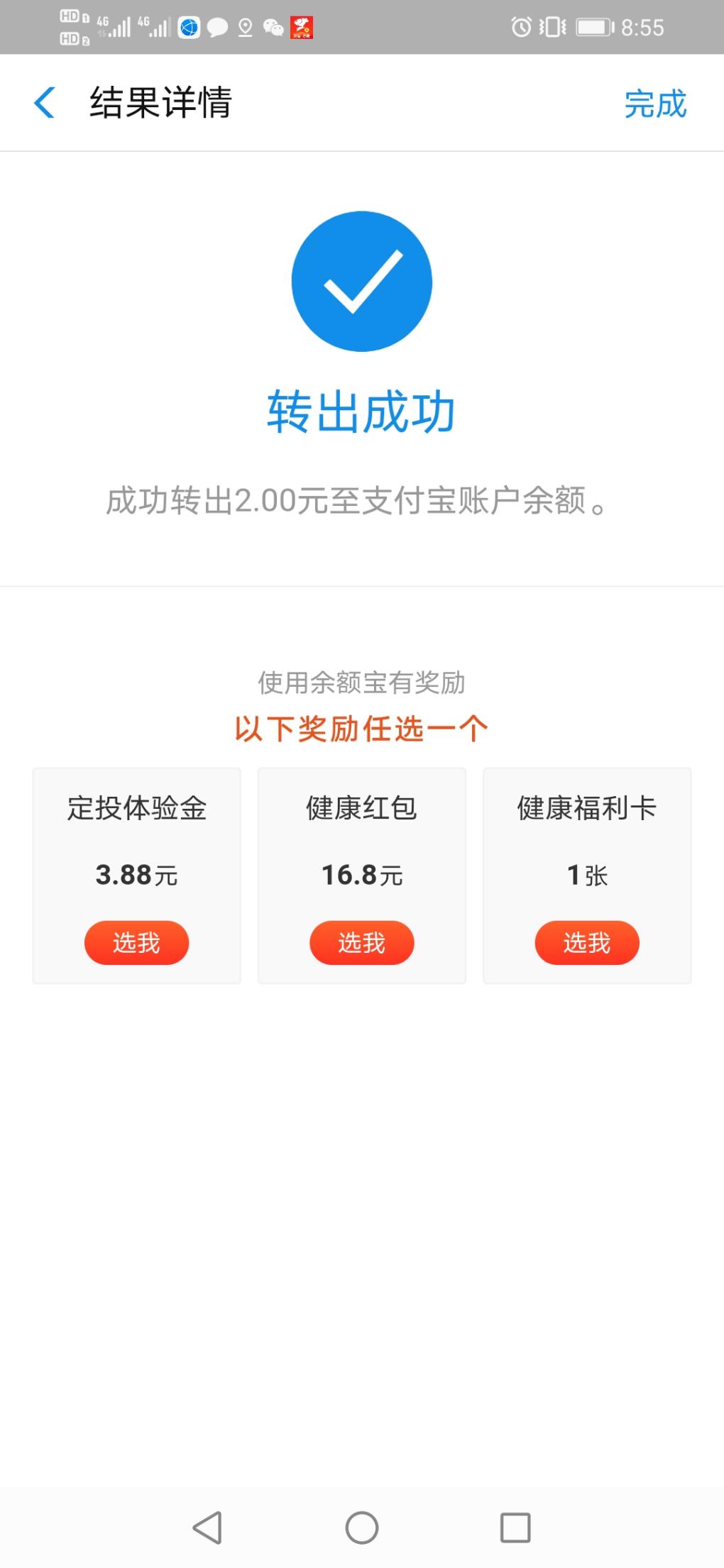724x1568 pixels.
Task: Pick the 健康福利卡 1张 reward
Action: pyautogui.click(x=586, y=942)
